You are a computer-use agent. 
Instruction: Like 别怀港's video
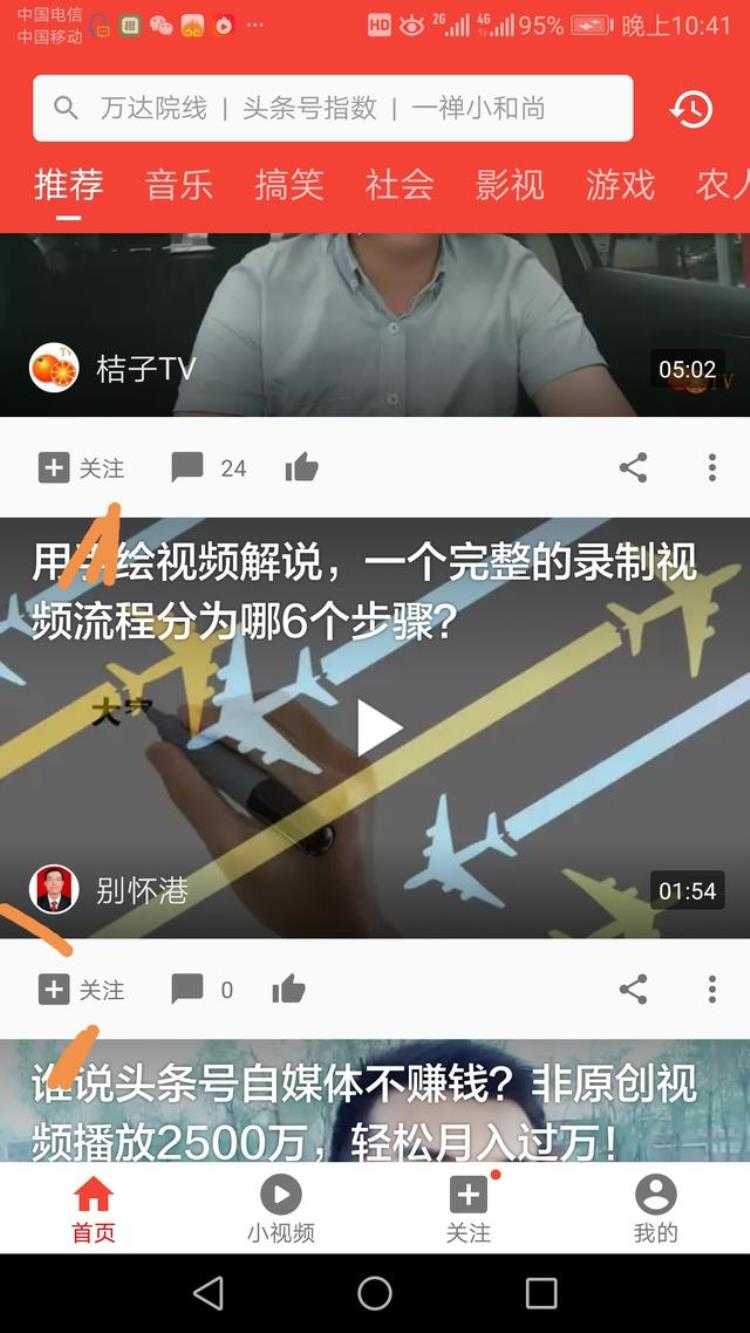pos(288,990)
